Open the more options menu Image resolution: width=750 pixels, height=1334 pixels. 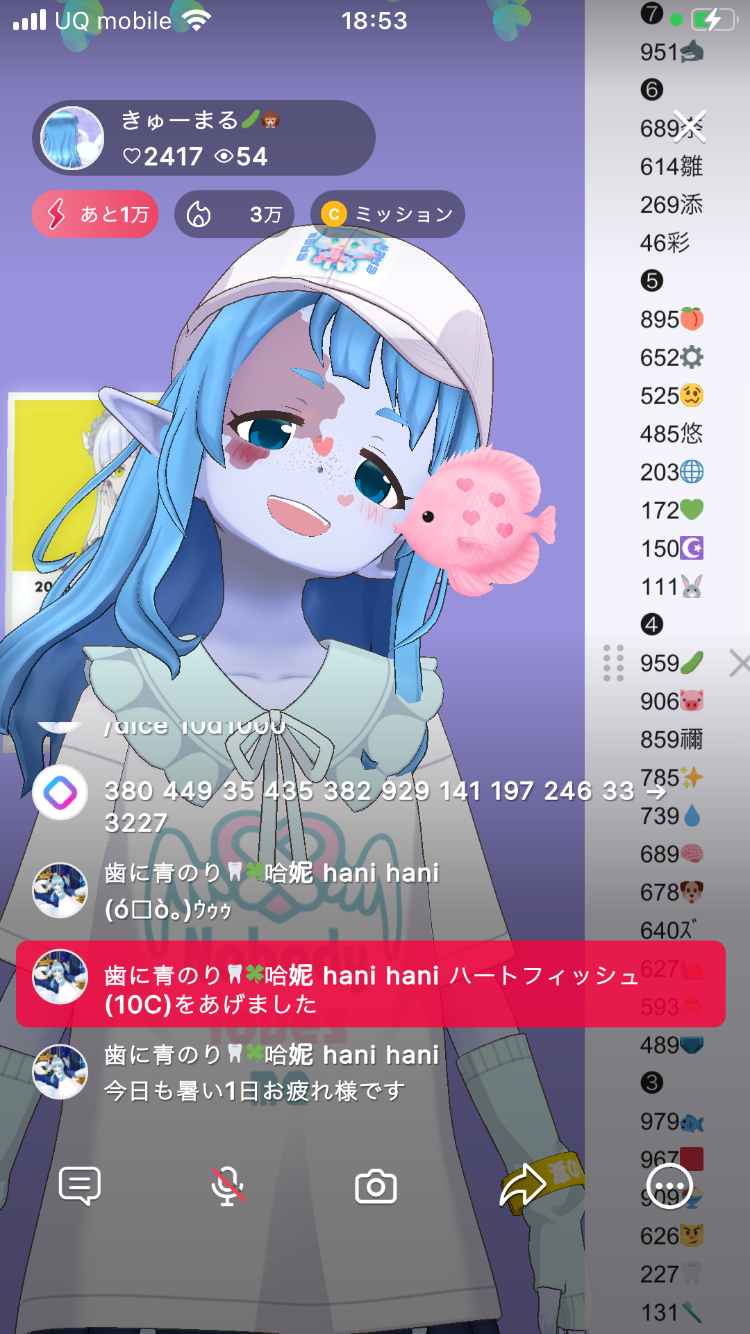point(669,1187)
